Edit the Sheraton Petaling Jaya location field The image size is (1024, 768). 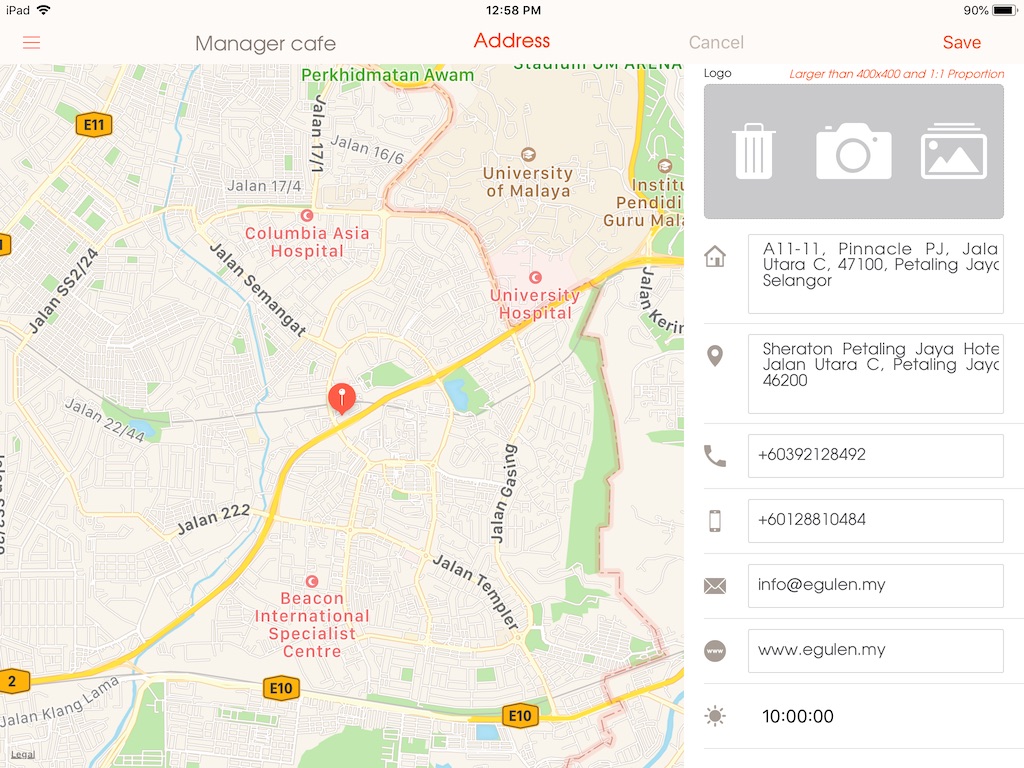pyautogui.click(x=875, y=374)
